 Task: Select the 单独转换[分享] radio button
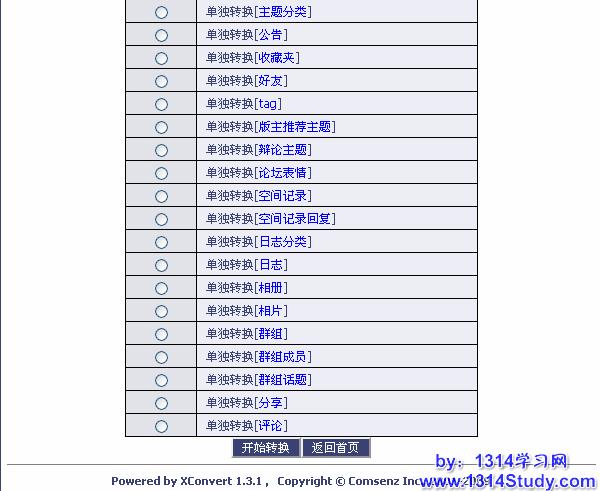(x=161, y=404)
